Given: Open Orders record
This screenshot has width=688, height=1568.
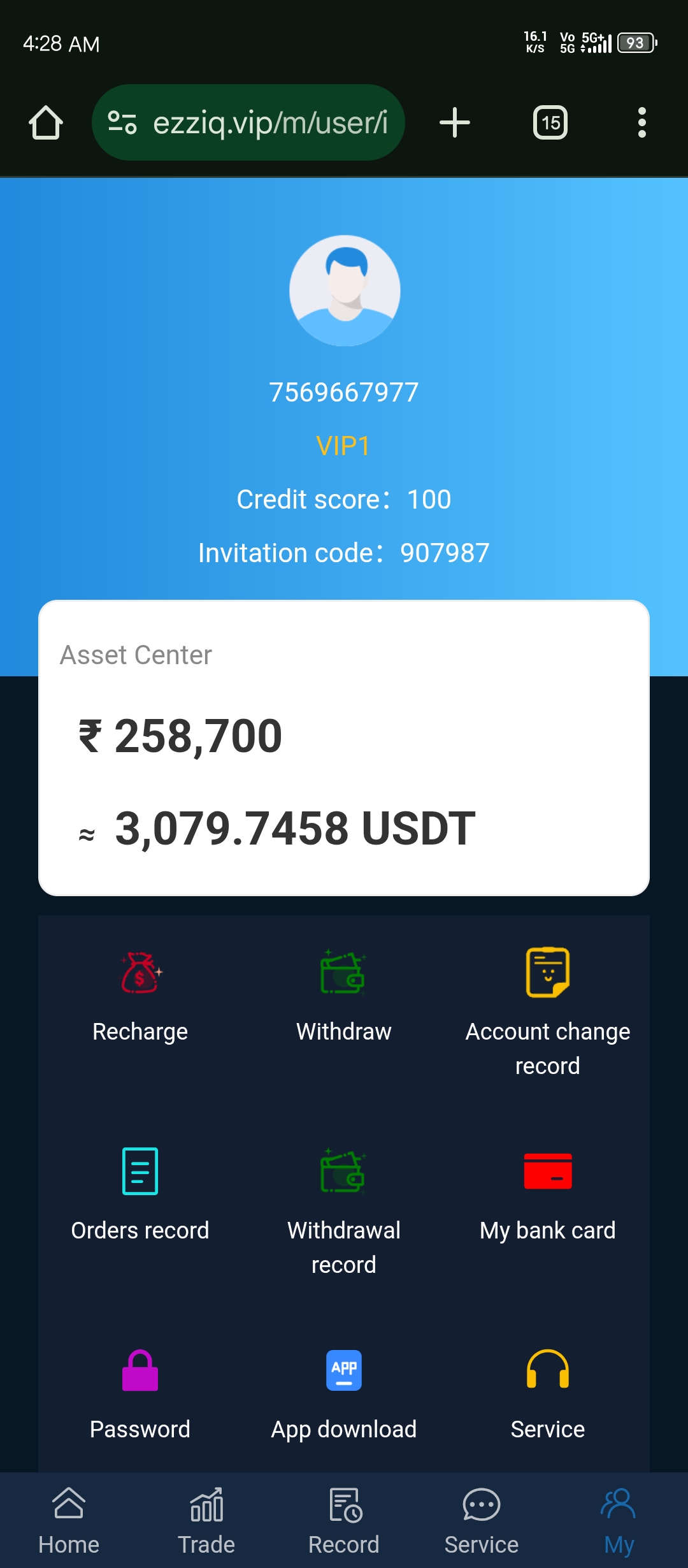Looking at the screenshot, I should 140,1193.
